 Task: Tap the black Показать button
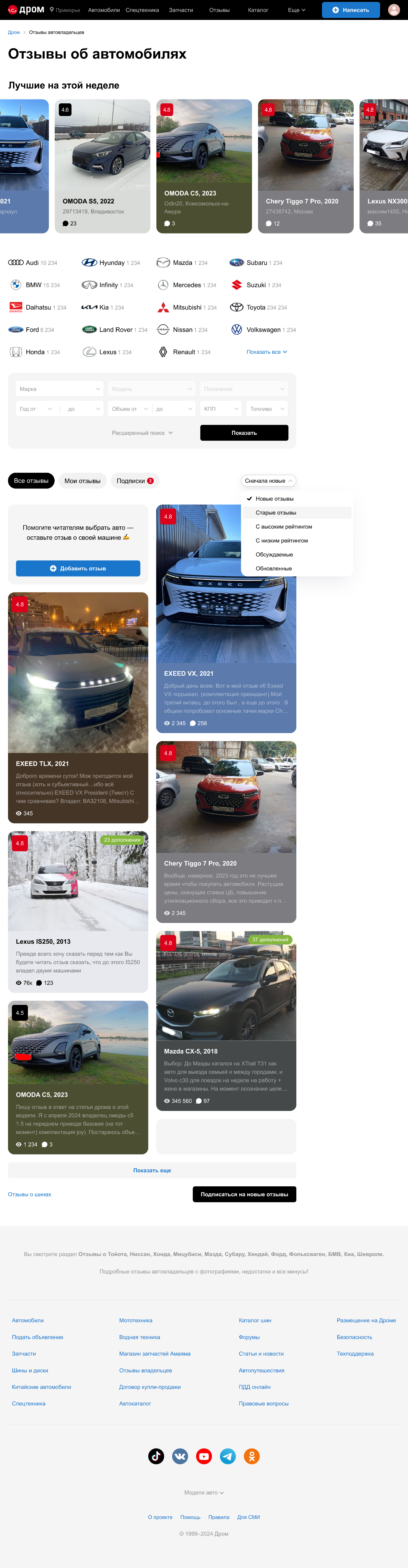[244, 433]
